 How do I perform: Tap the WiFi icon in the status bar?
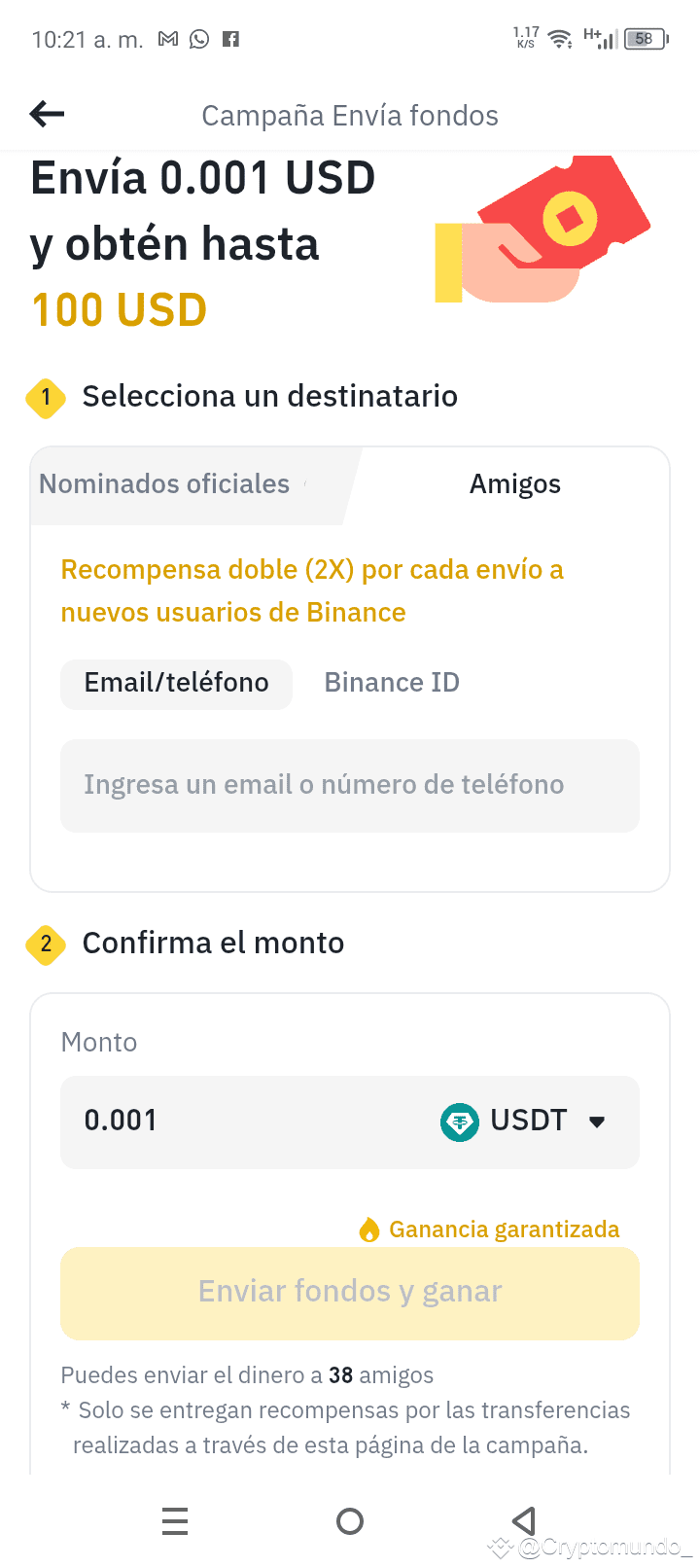[559, 38]
